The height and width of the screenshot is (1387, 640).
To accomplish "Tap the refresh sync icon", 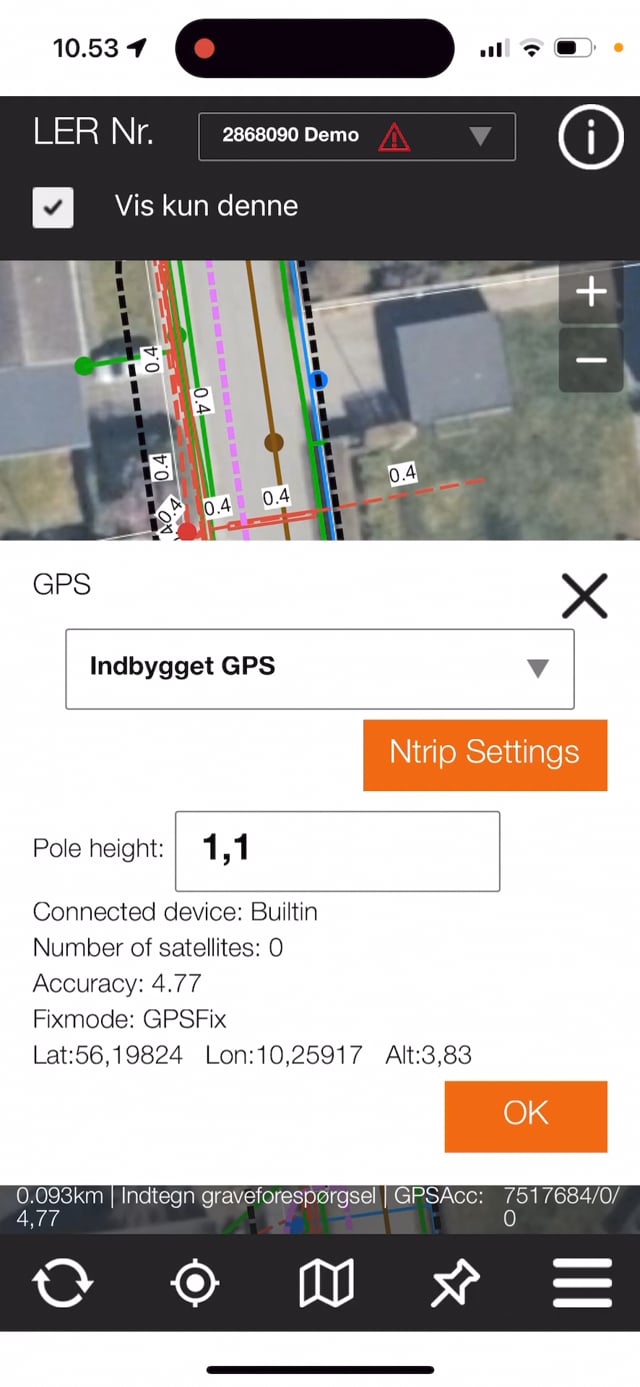I will tap(62, 1283).
